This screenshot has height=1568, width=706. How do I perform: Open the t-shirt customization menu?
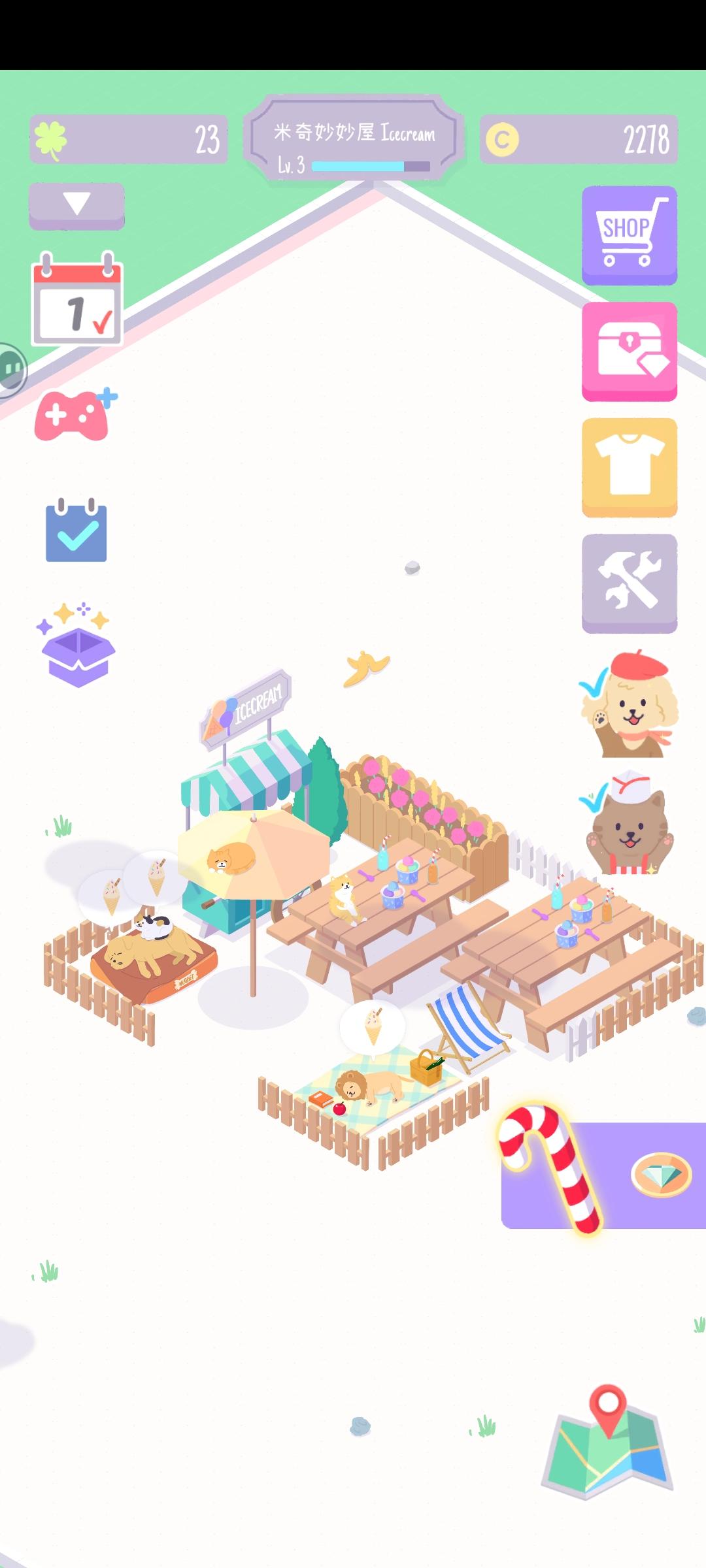[629, 468]
